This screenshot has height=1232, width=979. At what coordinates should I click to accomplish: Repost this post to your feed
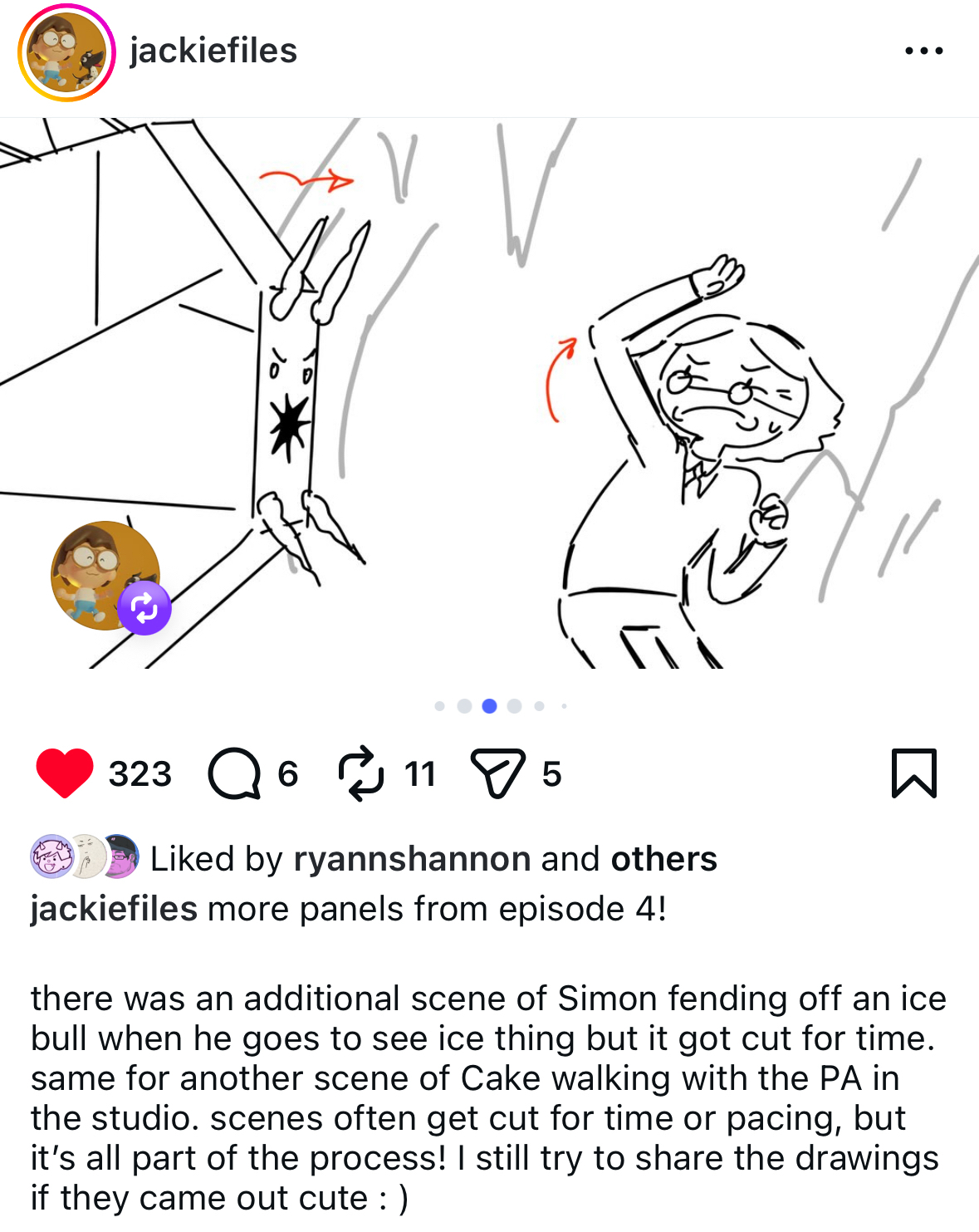point(361,773)
